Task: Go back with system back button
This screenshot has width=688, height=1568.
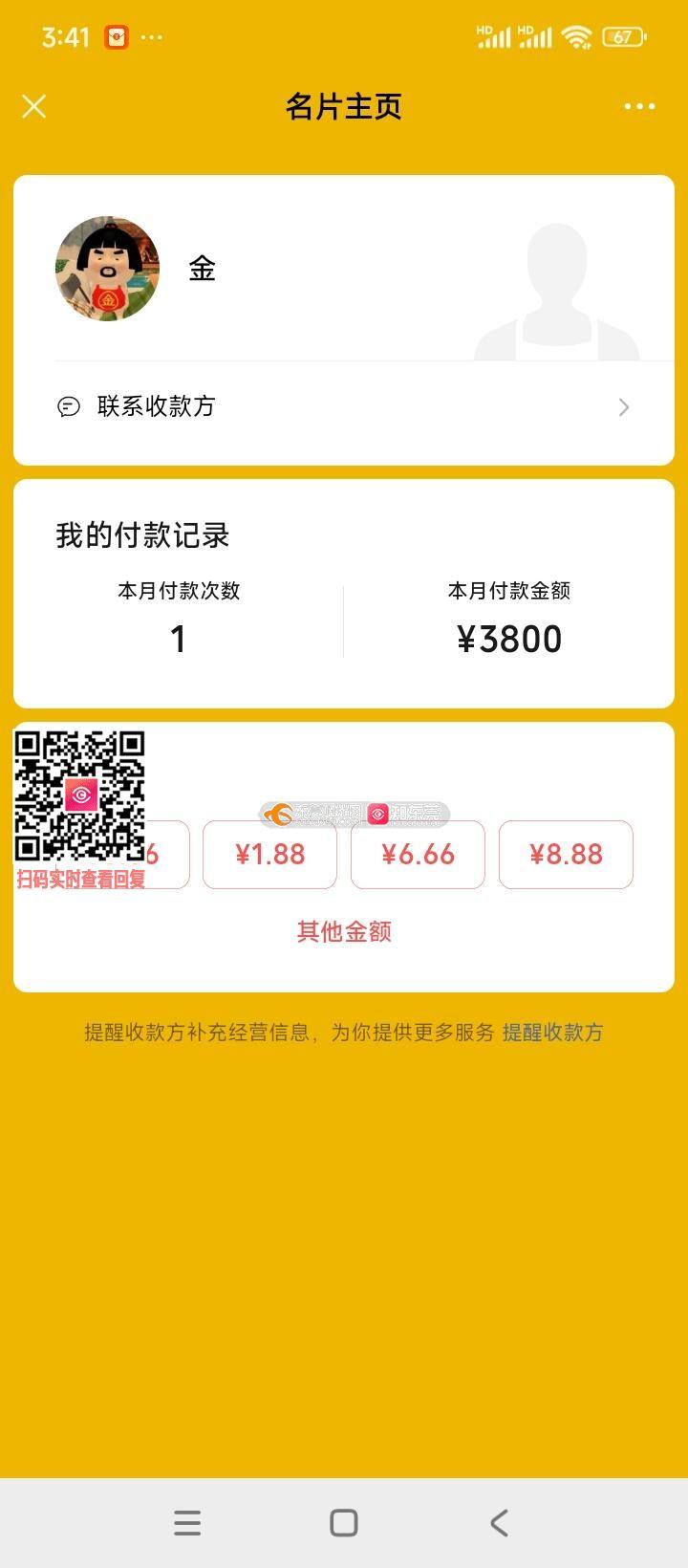Action: (499, 1523)
